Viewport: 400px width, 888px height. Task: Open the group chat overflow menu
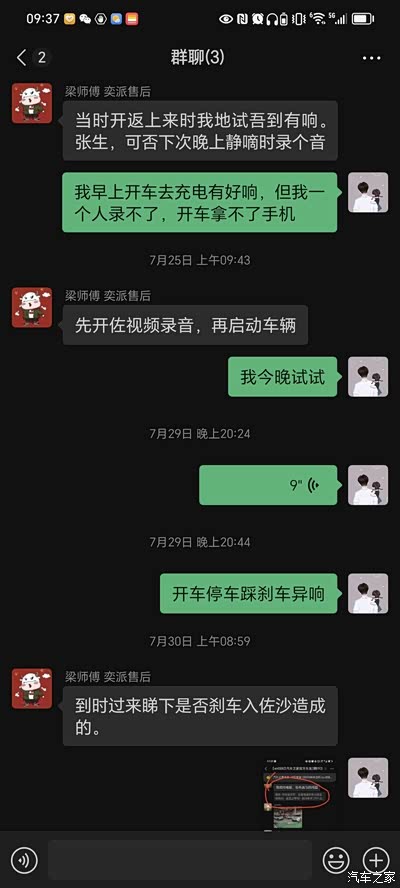[372, 58]
